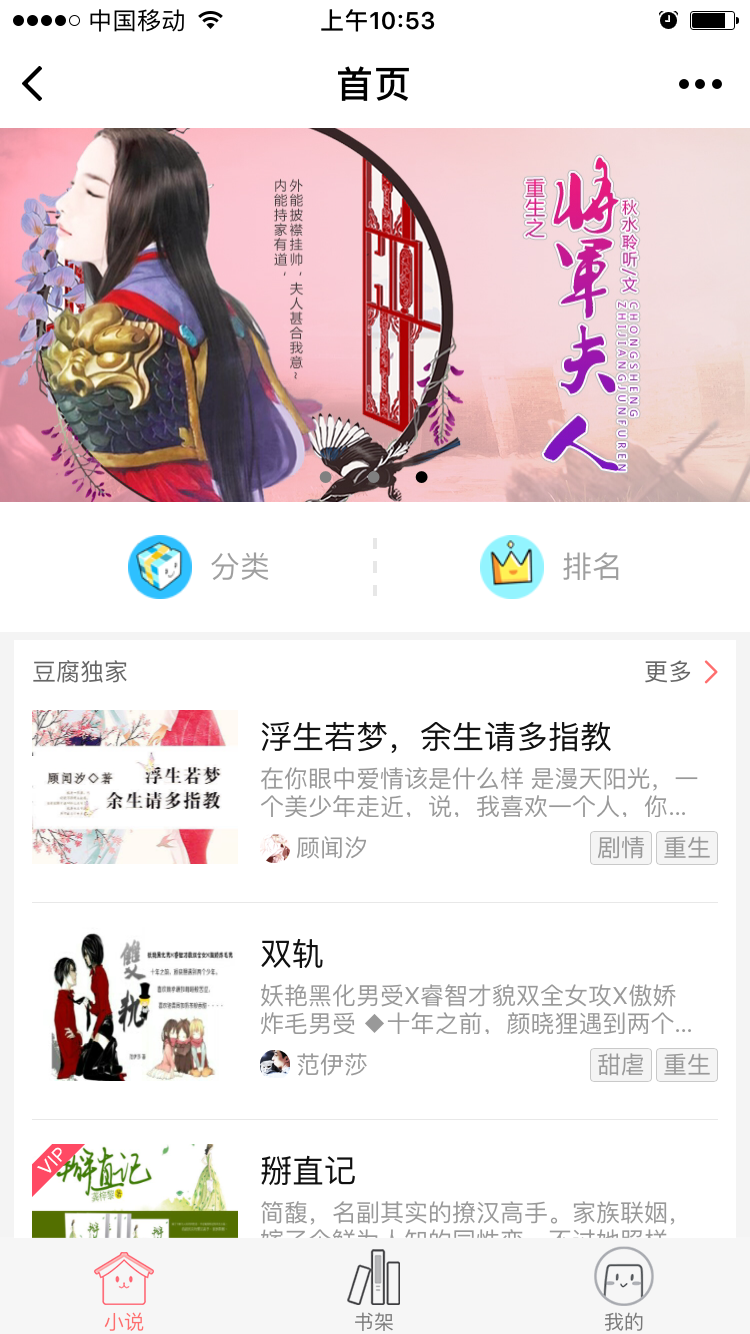Open the three-dot overflow menu

[700, 84]
